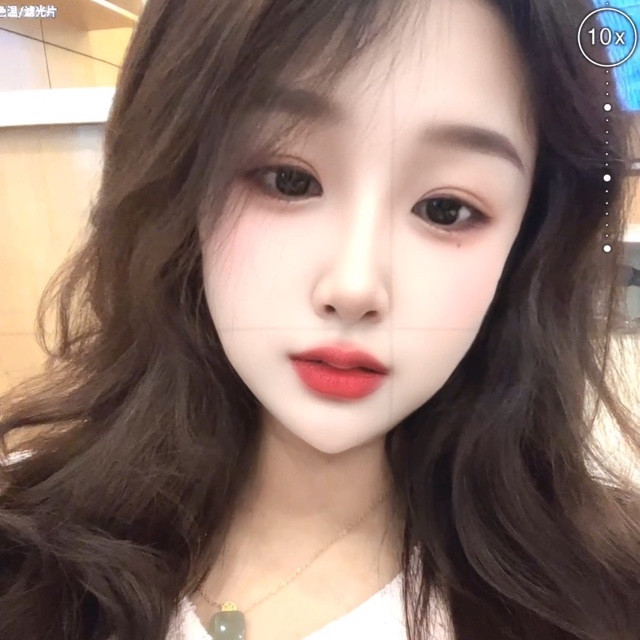The image size is (640, 640).
Task: Tap the 10x zoom level button
Action: 607,37
